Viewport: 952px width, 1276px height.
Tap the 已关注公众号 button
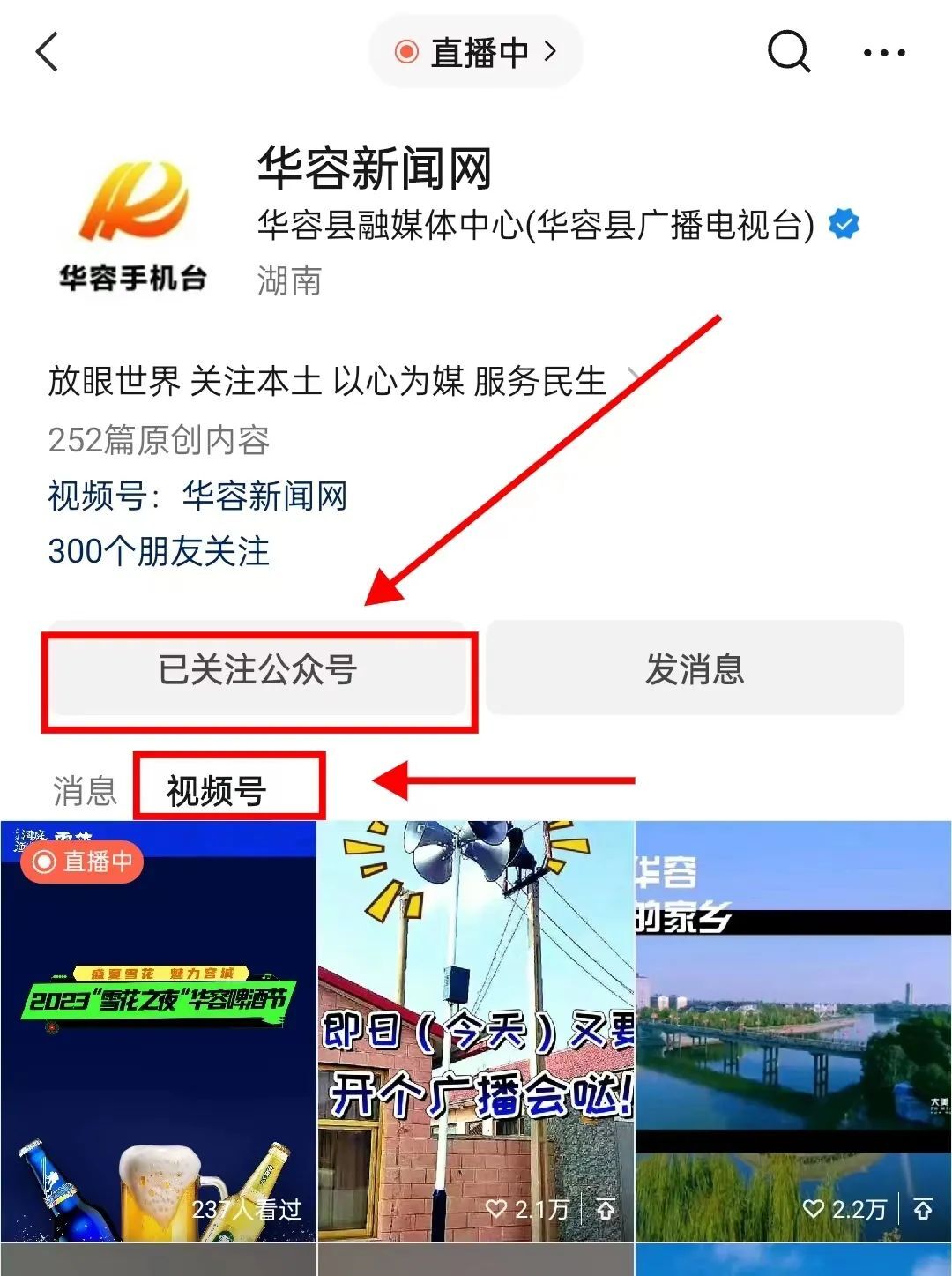pyautogui.click(x=257, y=670)
